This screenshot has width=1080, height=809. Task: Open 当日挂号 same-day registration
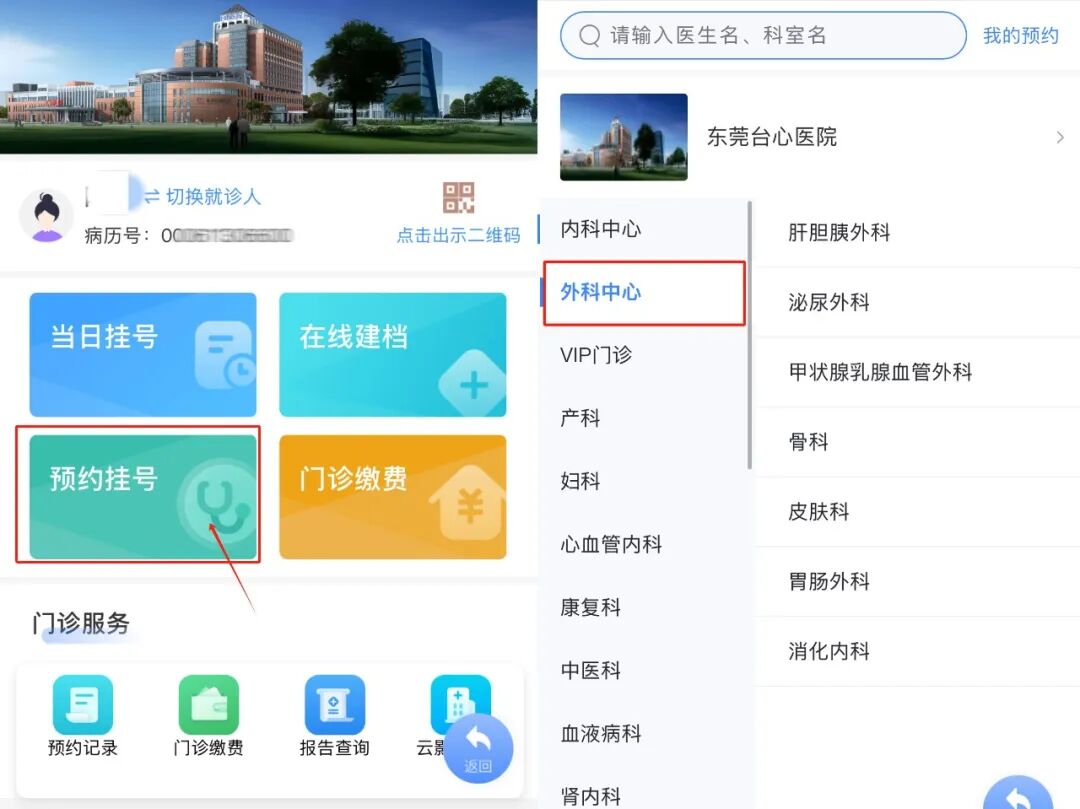pyautogui.click(x=142, y=354)
